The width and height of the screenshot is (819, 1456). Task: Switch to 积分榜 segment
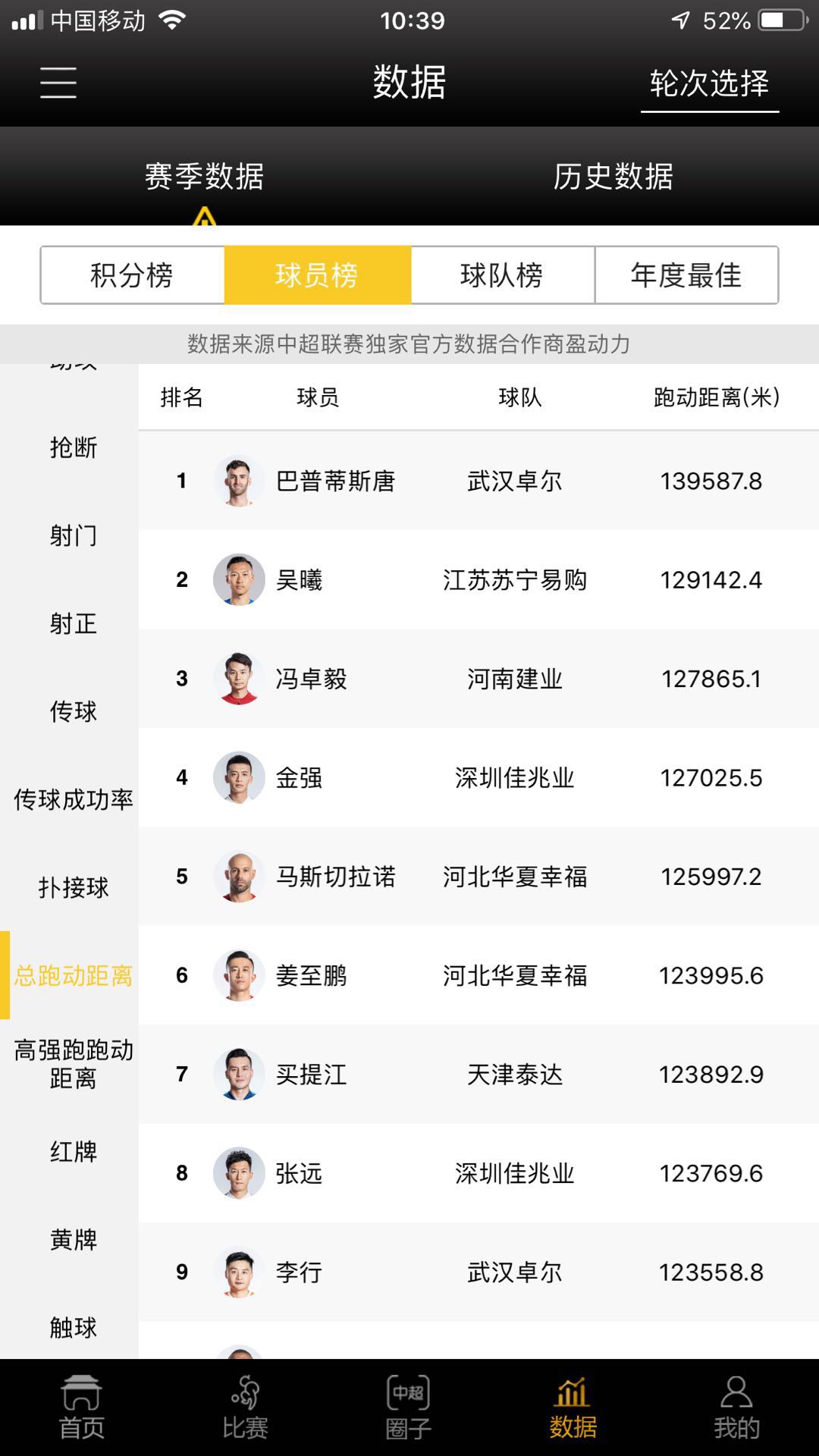133,275
